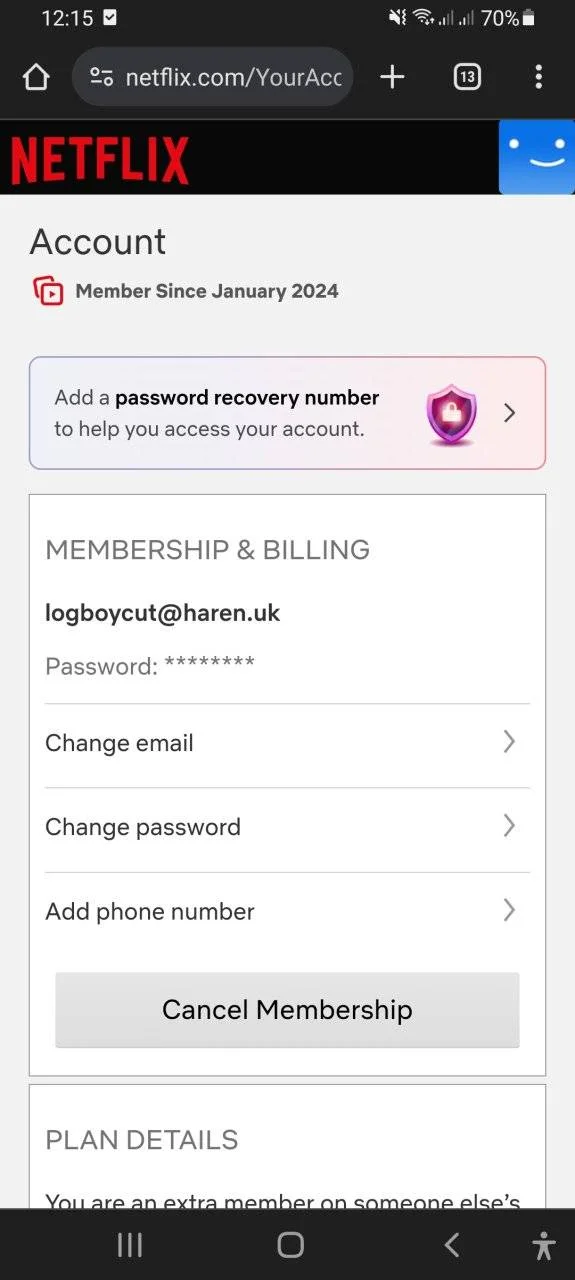
Task: Add a password recovery number banner
Action: tap(287, 413)
